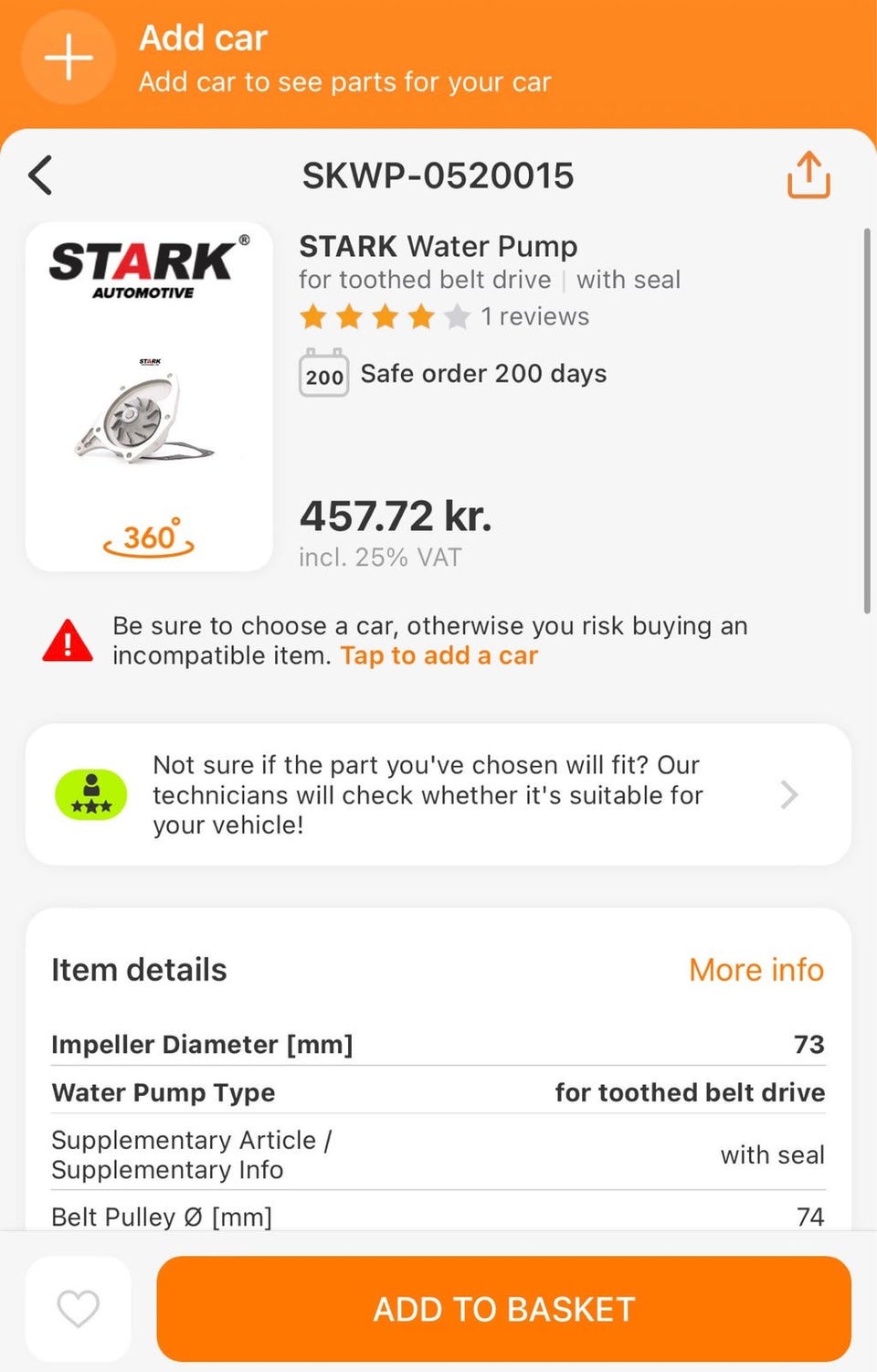
Task: Open the STARK water pump product image
Action: 149,397
